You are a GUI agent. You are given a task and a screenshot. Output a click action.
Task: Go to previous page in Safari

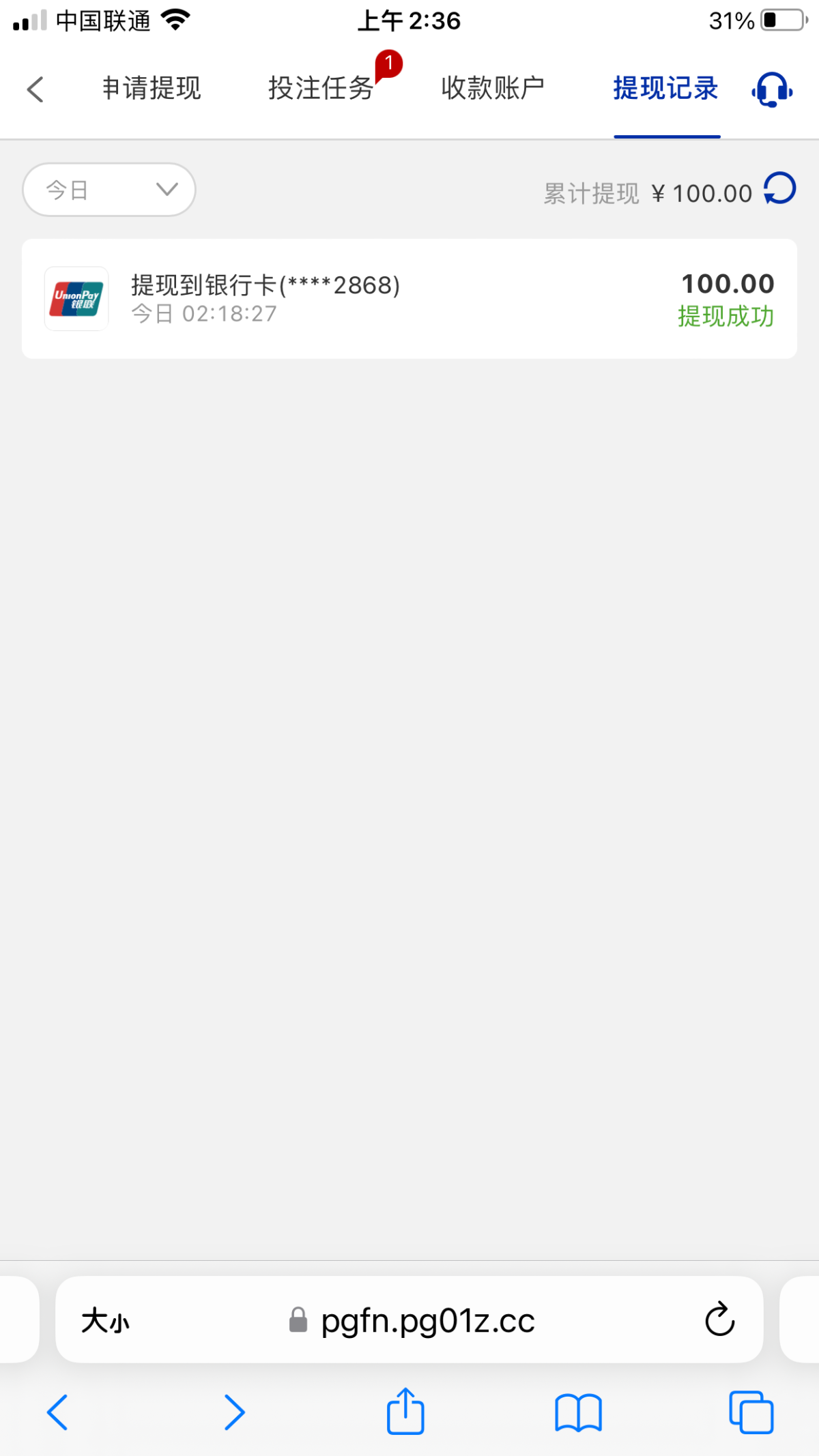57,1412
